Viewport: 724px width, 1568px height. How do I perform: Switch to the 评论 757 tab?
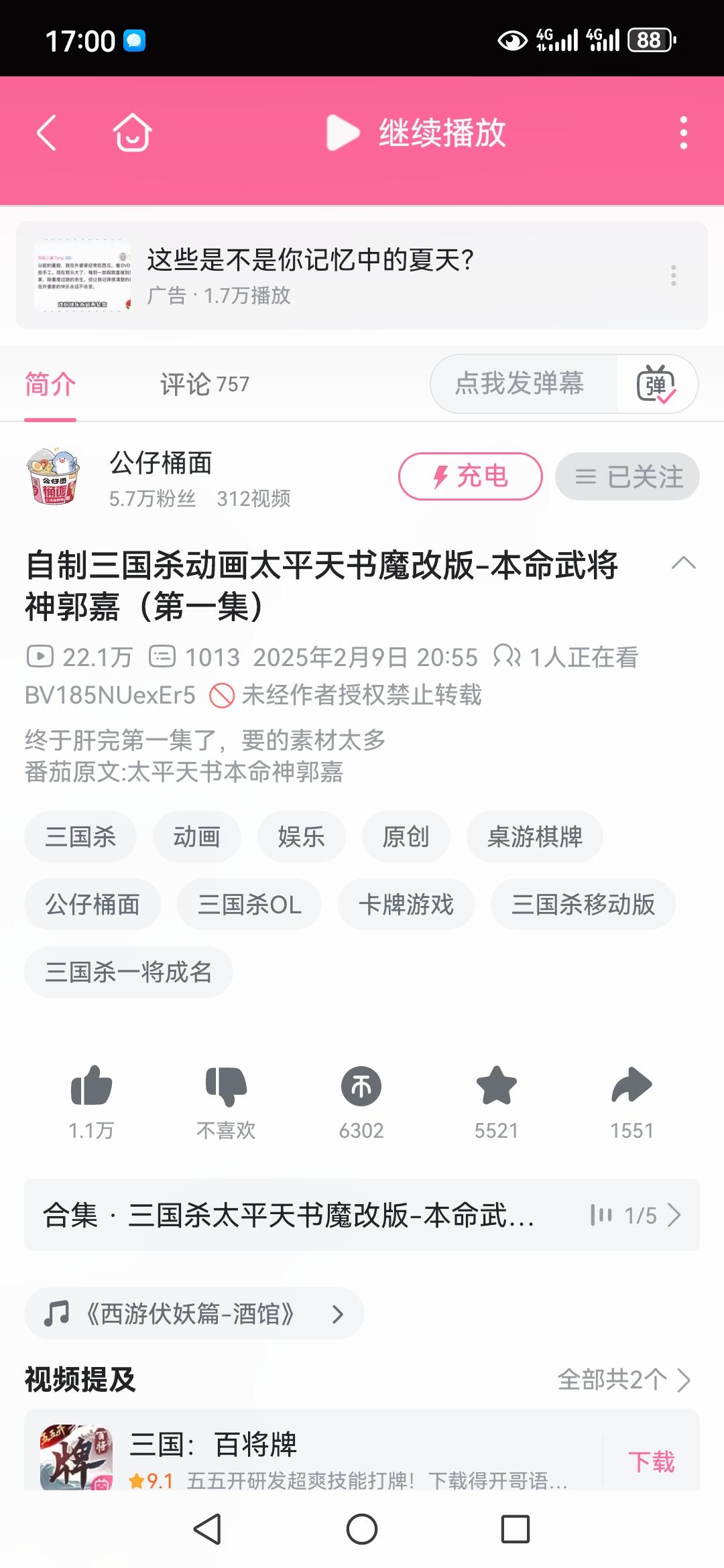[x=204, y=384]
